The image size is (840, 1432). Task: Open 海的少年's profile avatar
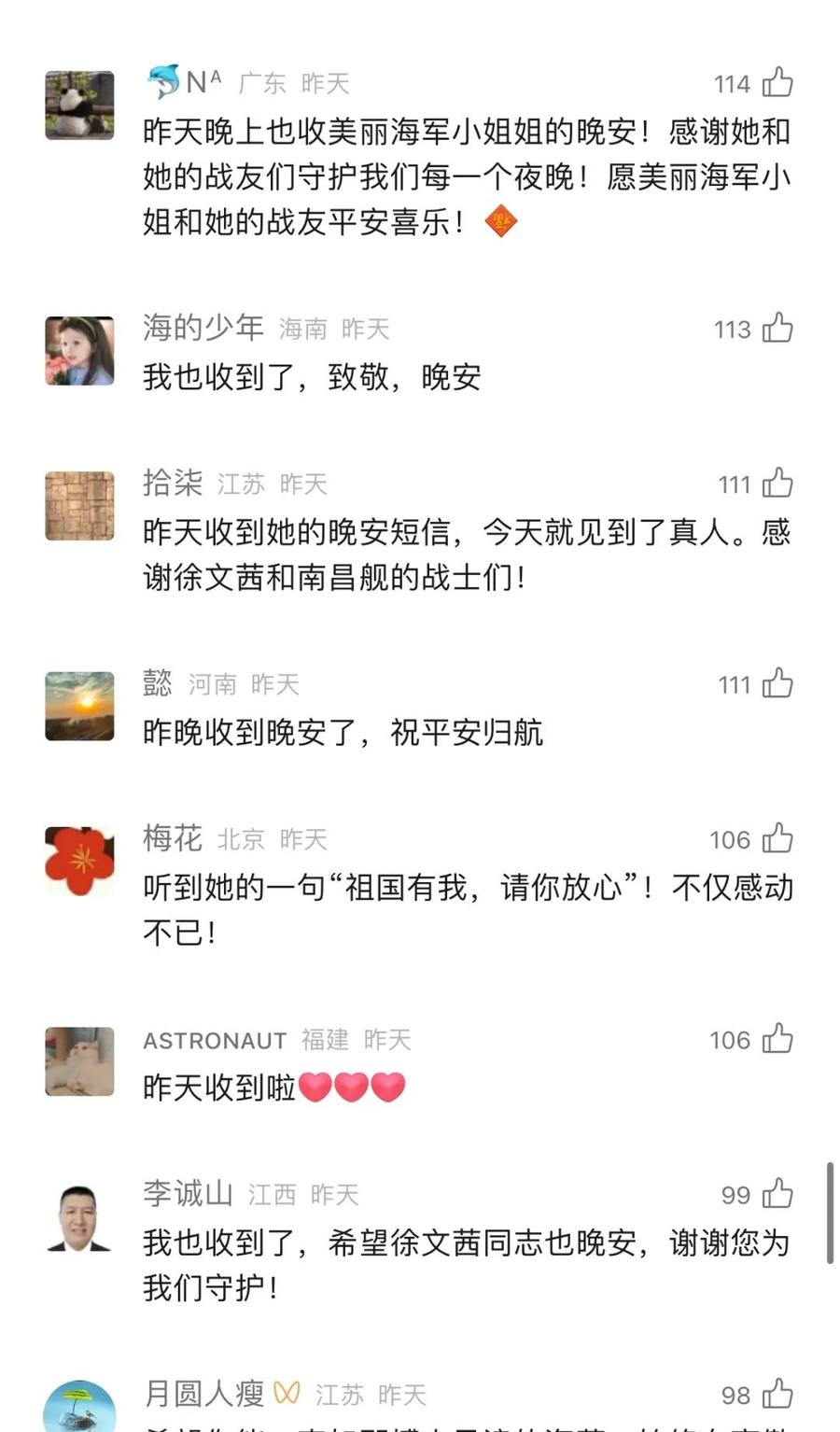pos(80,351)
